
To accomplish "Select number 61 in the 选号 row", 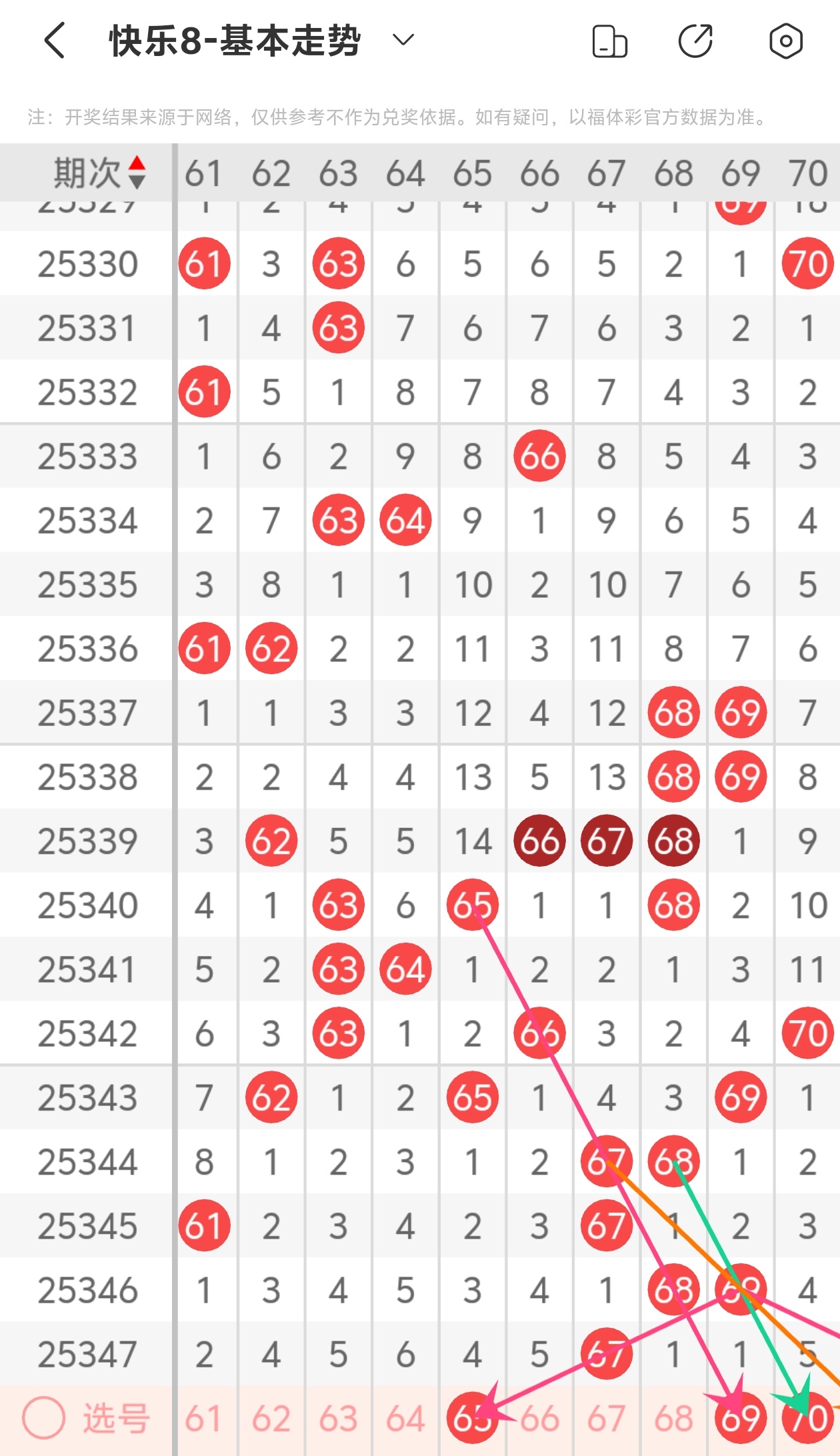I will pyautogui.click(x=204, y=1419).
